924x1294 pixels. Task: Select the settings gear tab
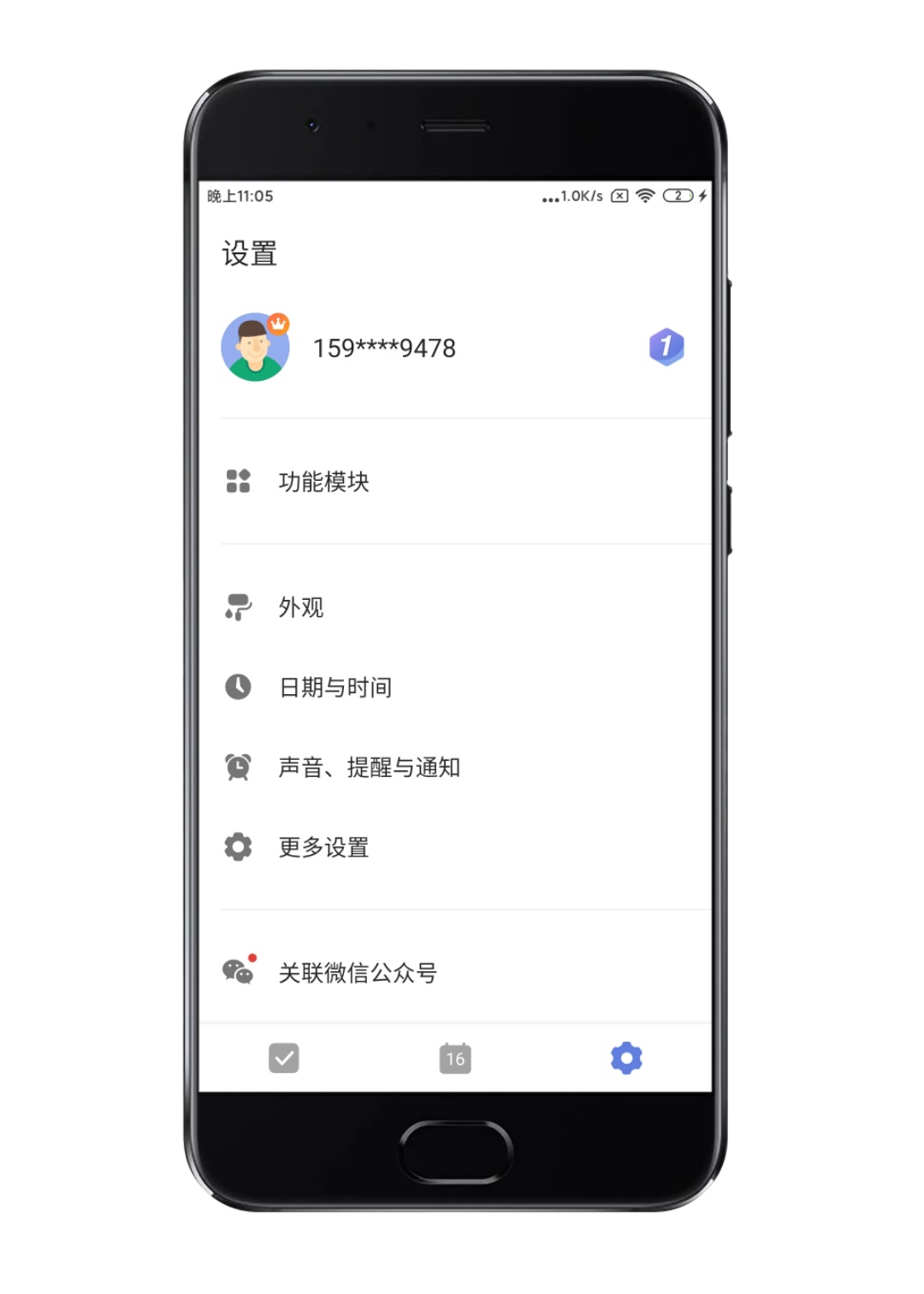point(626,1059)
